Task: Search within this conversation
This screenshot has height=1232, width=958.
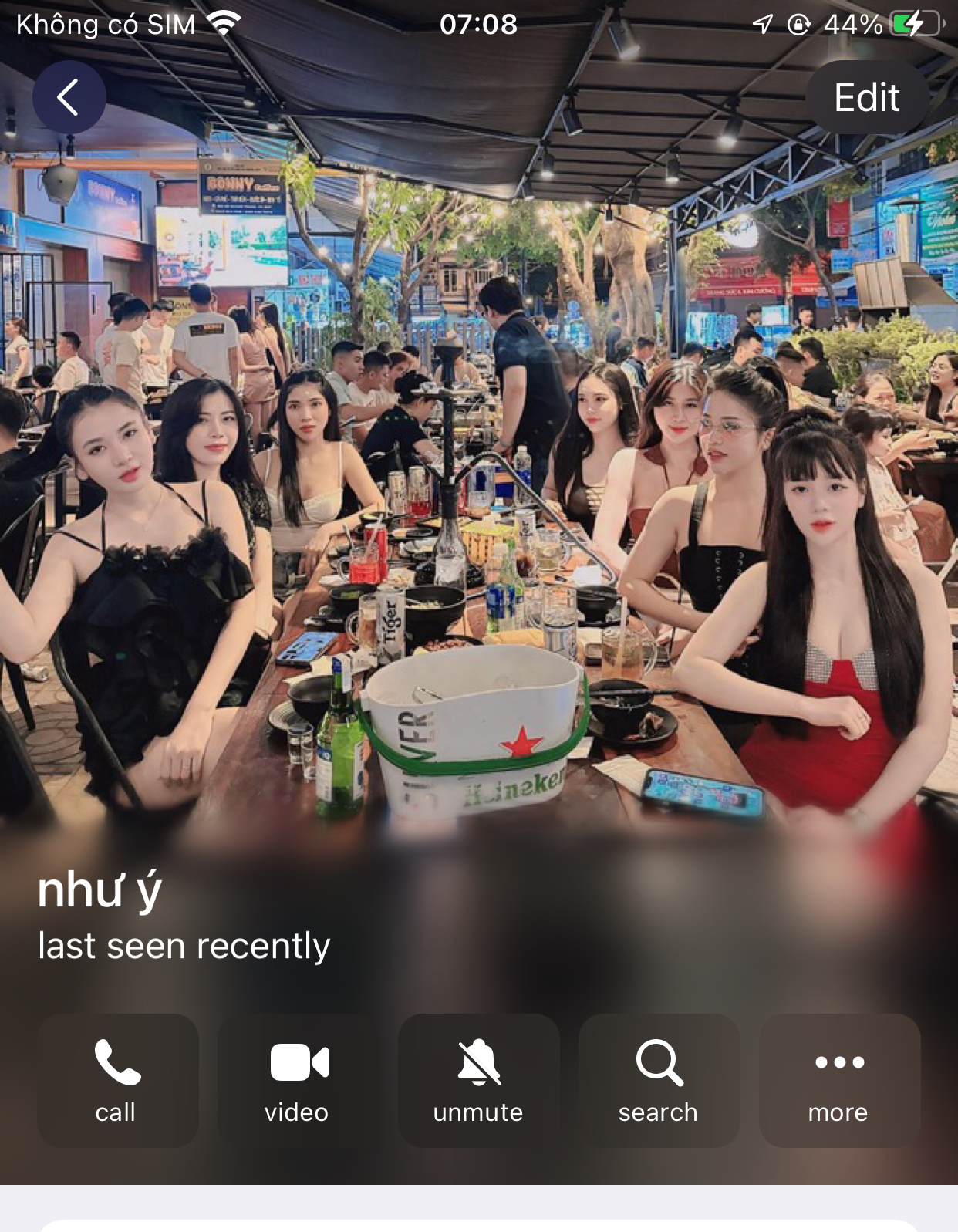Action: click(659, 1079)
